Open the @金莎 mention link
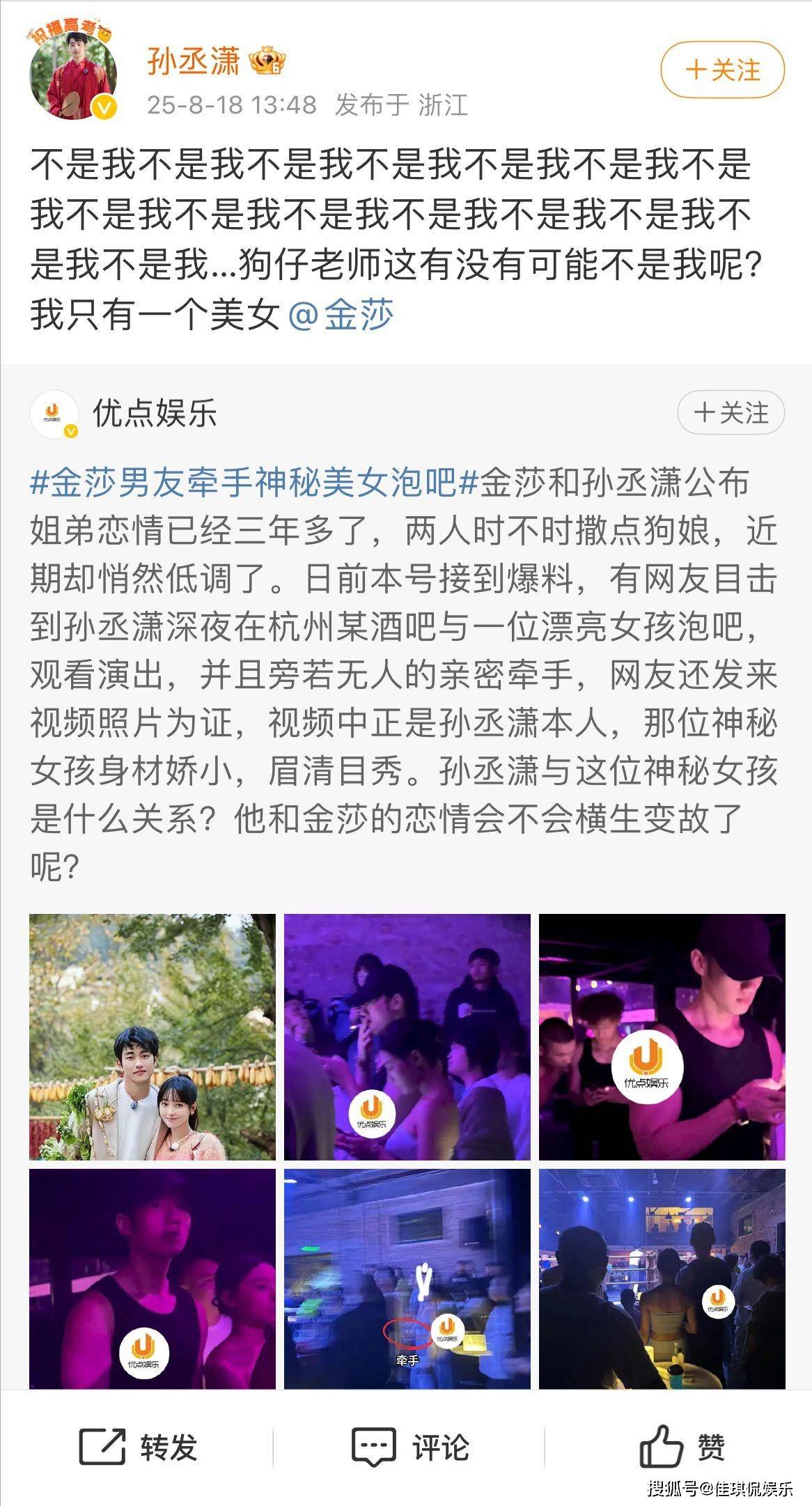This screenshot has height=1506, width=812. (341, 315)
